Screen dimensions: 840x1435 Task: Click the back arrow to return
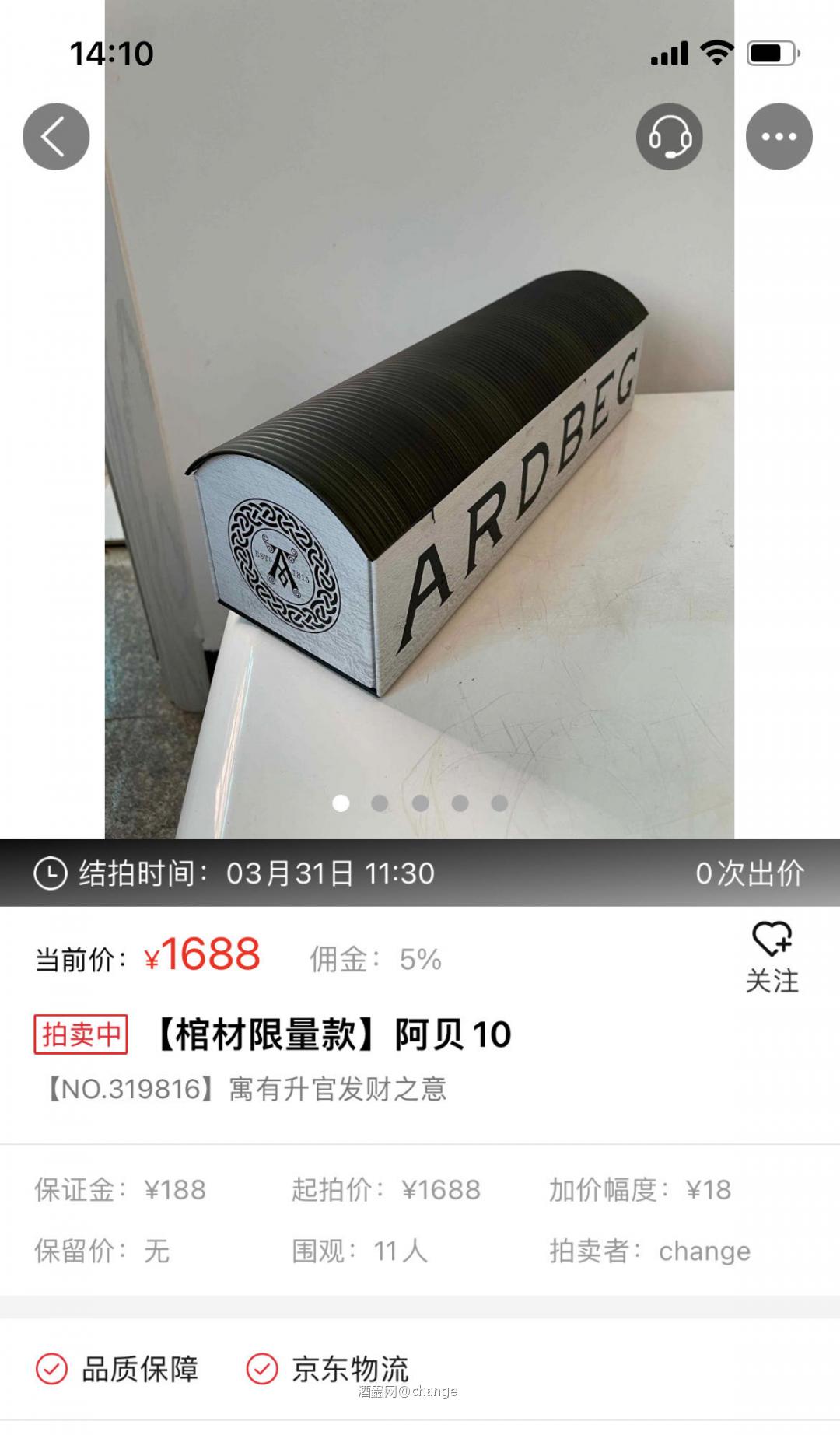(54, 135)
